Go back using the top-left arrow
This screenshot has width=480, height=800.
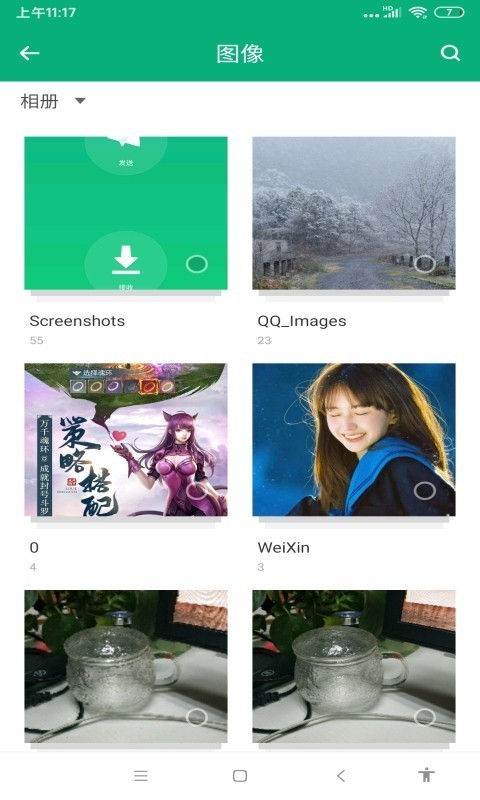pyautogui.click(x=30, y=53)
